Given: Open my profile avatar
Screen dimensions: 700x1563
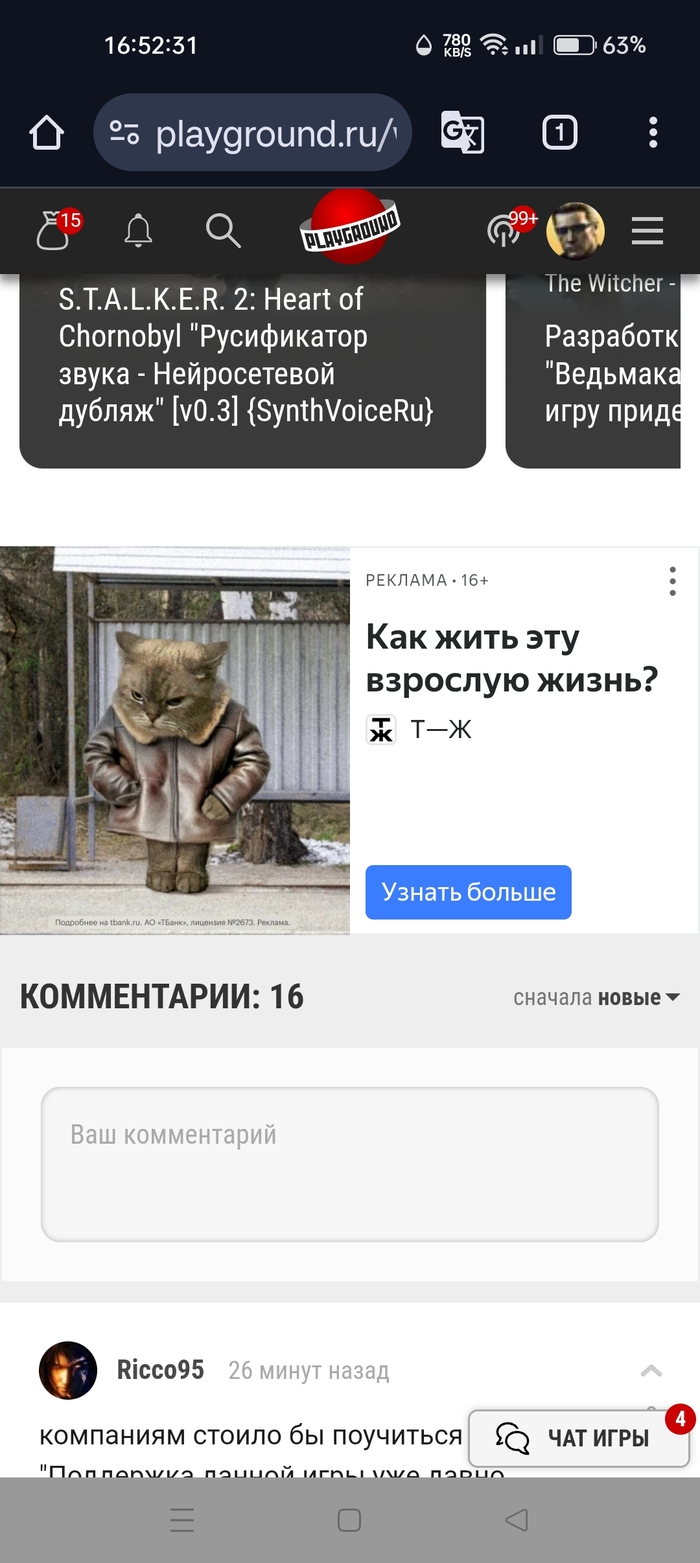Looking at the screenshot, I should [575, 231].
